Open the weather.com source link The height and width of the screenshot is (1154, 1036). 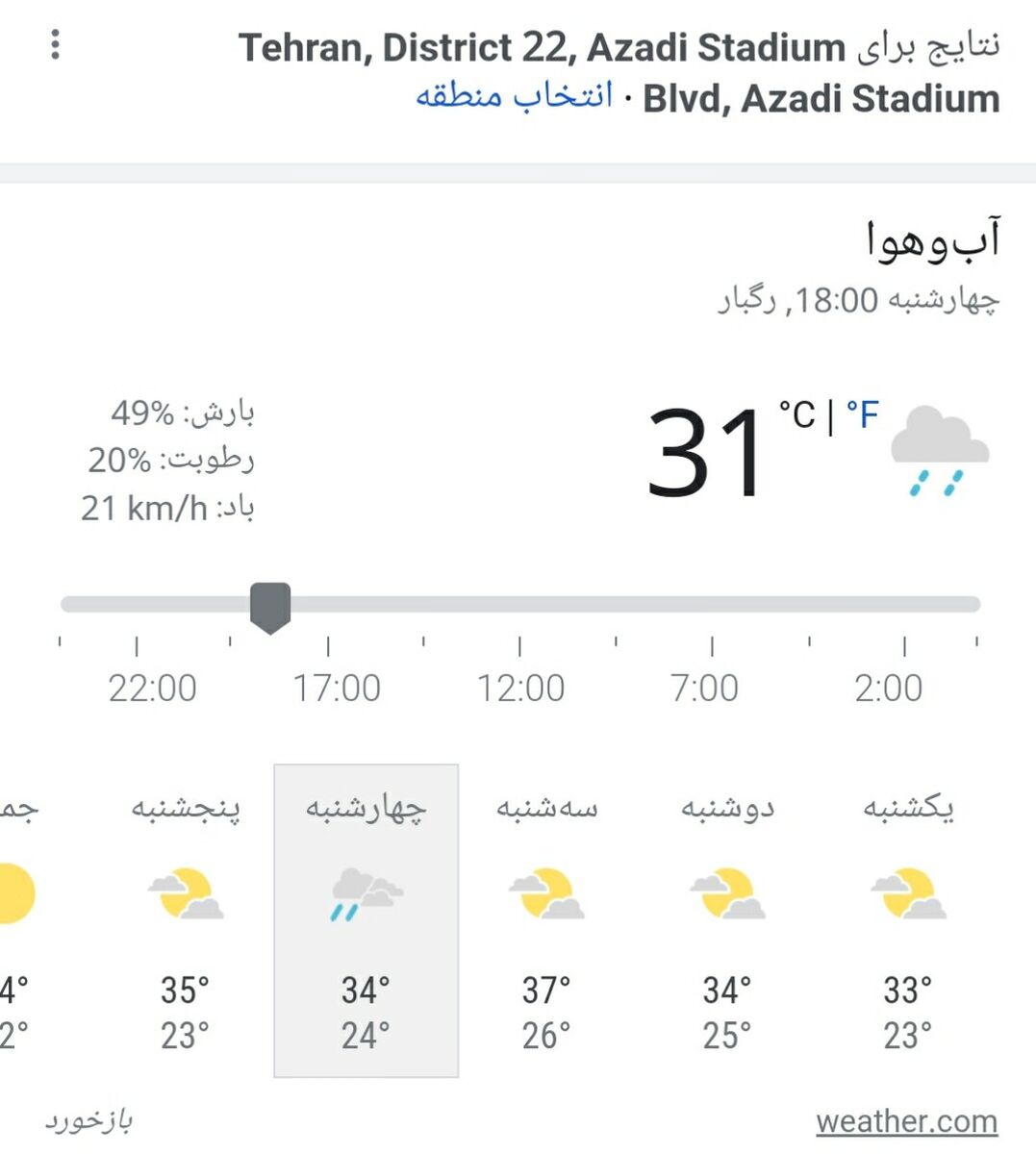click(906, 1121)
